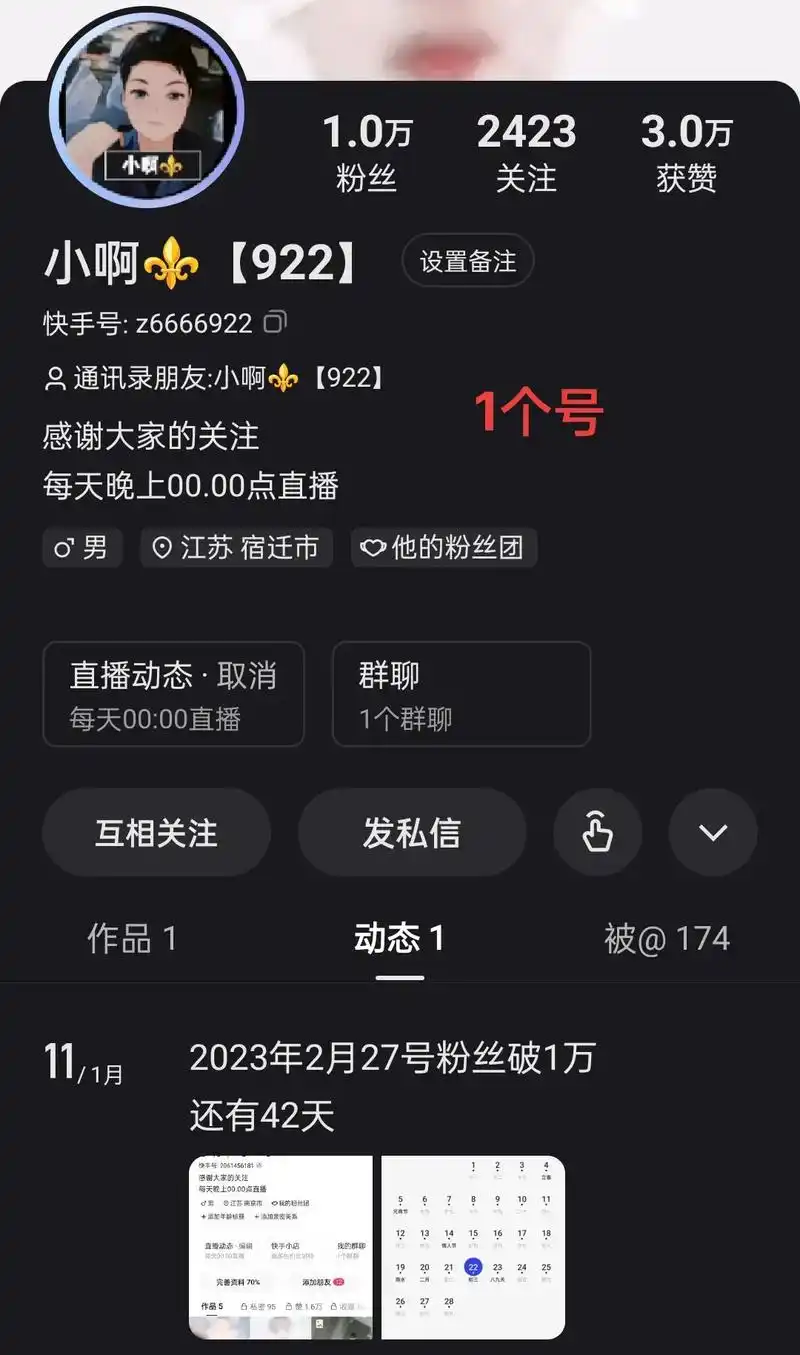The image size is (800, 1355).
Task: Switch to the 作品 1 tab
Action: 133,938
